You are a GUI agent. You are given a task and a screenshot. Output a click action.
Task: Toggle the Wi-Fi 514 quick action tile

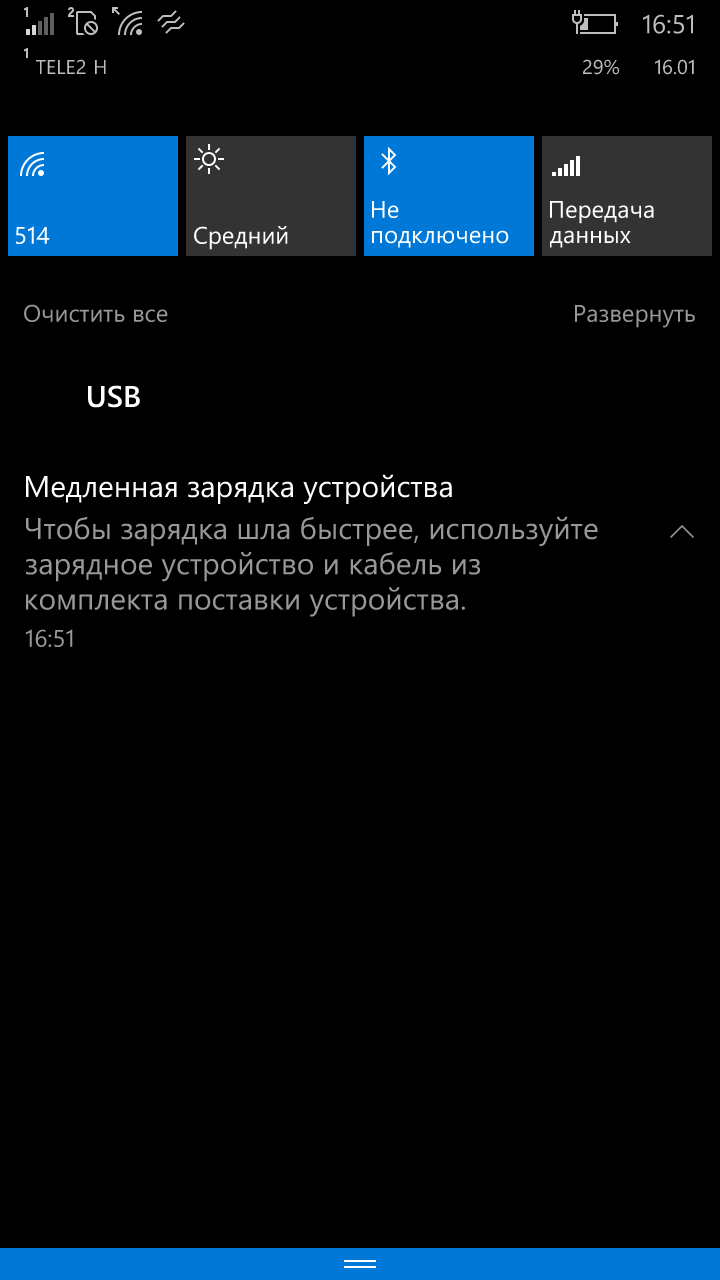click(x=93, y=196)
